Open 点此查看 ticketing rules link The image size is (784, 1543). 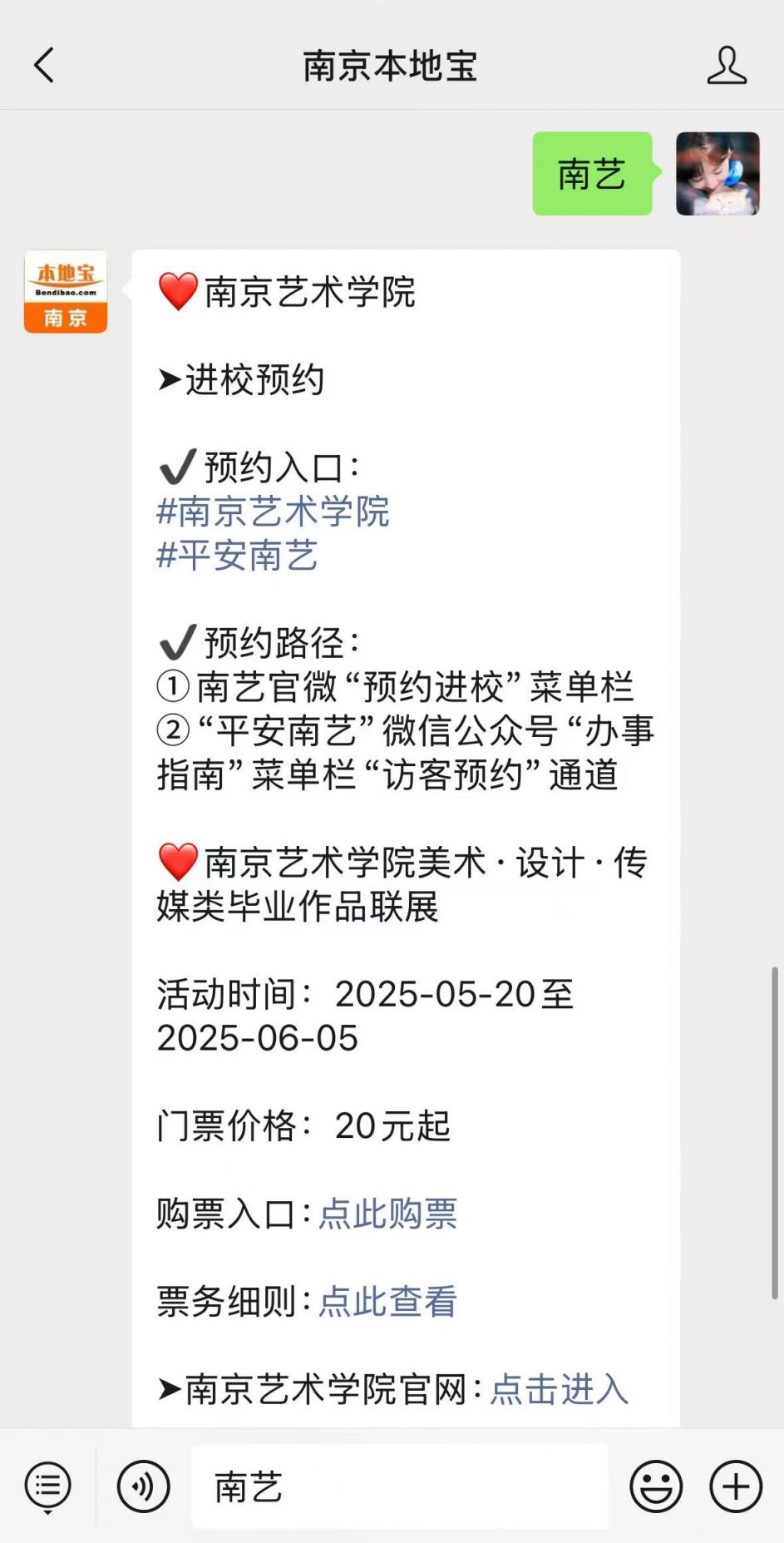tap(388, 1302)
